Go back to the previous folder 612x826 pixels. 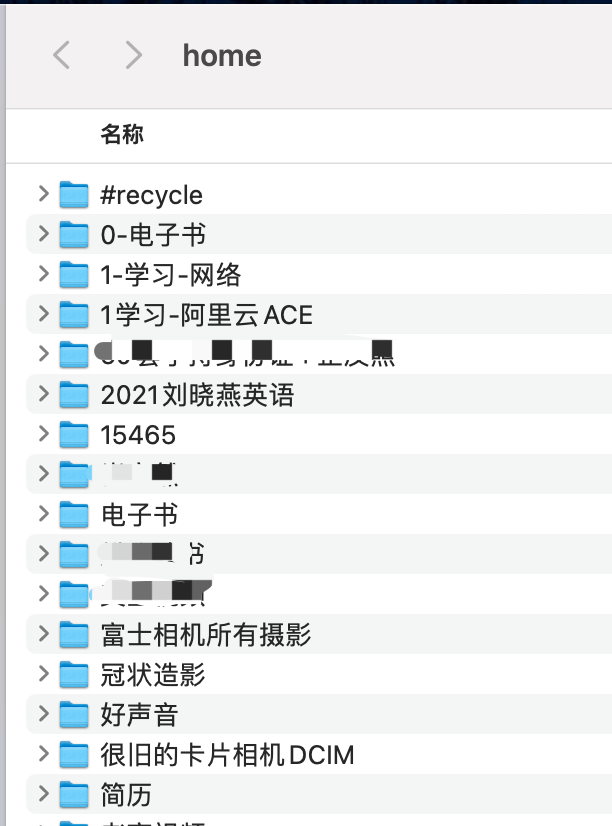(x=61, y=55)
